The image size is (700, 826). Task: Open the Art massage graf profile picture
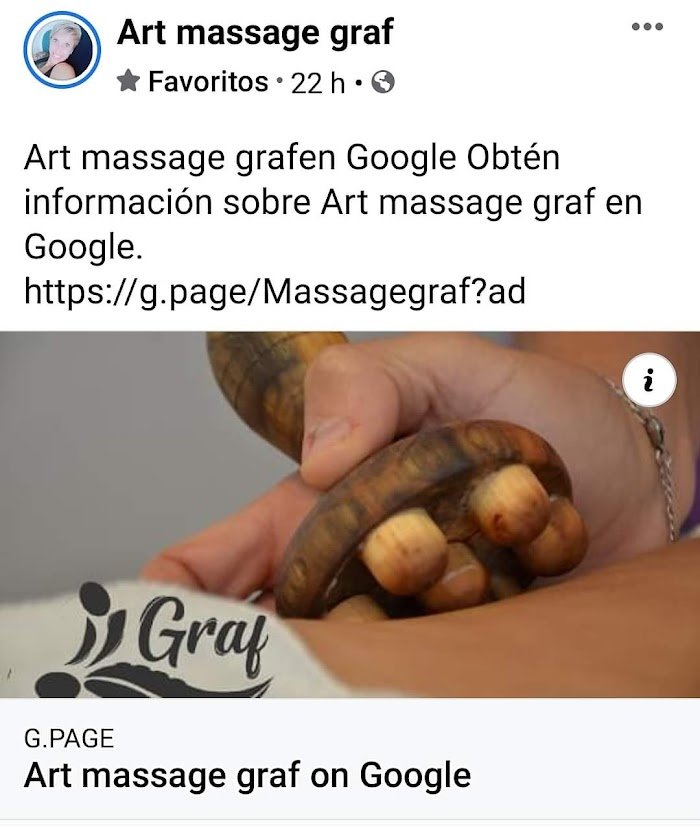63,51
